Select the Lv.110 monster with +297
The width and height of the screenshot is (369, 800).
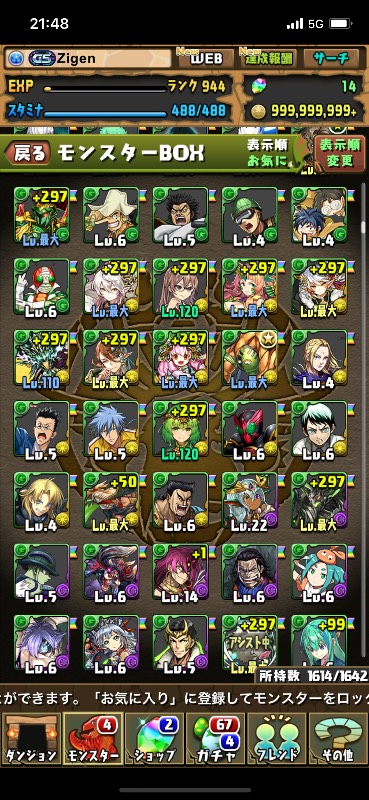(41, 357)
